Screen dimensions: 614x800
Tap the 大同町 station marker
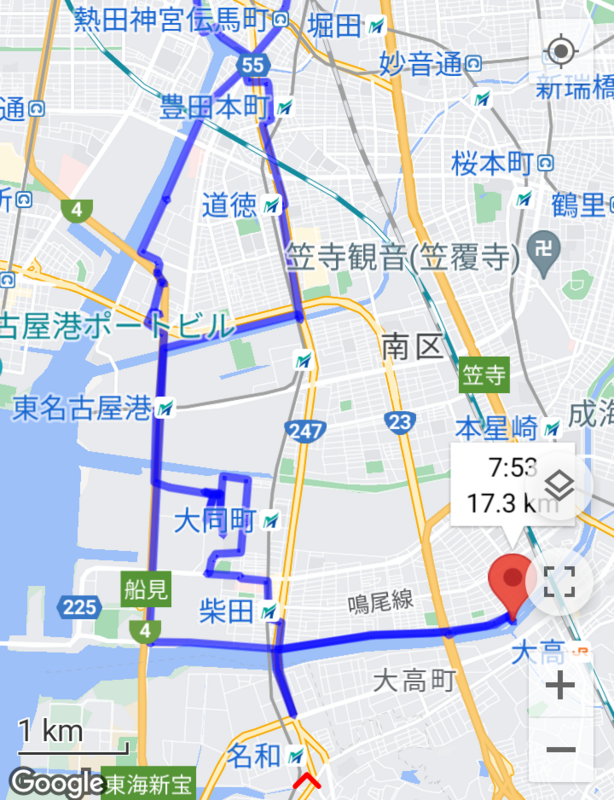click(x=271, y=521)
